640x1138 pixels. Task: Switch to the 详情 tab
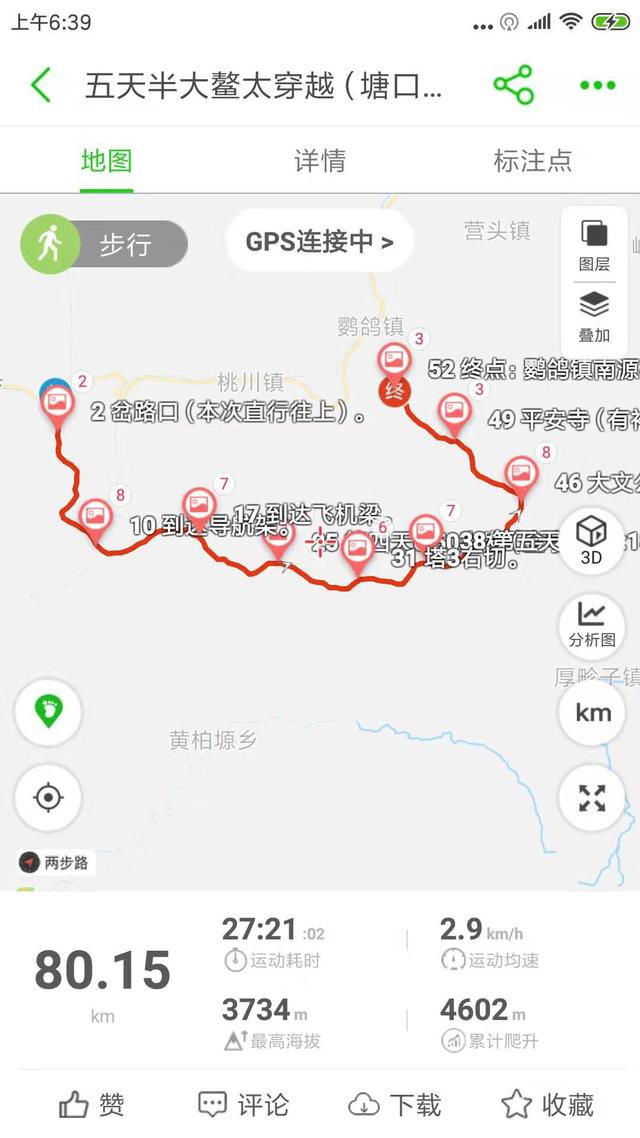click(320, 160)
